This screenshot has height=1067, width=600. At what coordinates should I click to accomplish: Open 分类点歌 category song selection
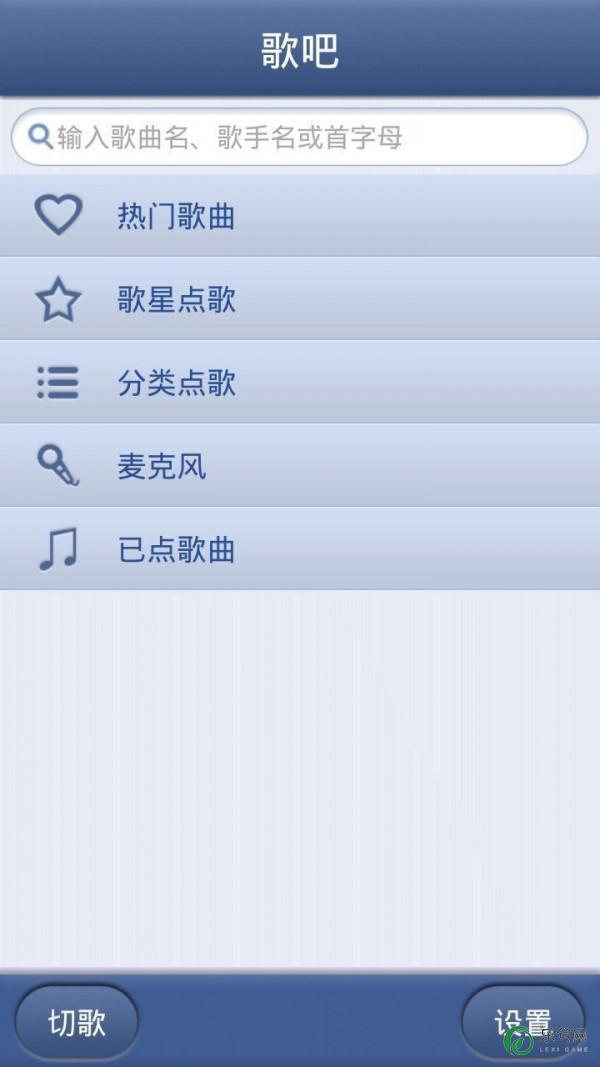[300, 382]
